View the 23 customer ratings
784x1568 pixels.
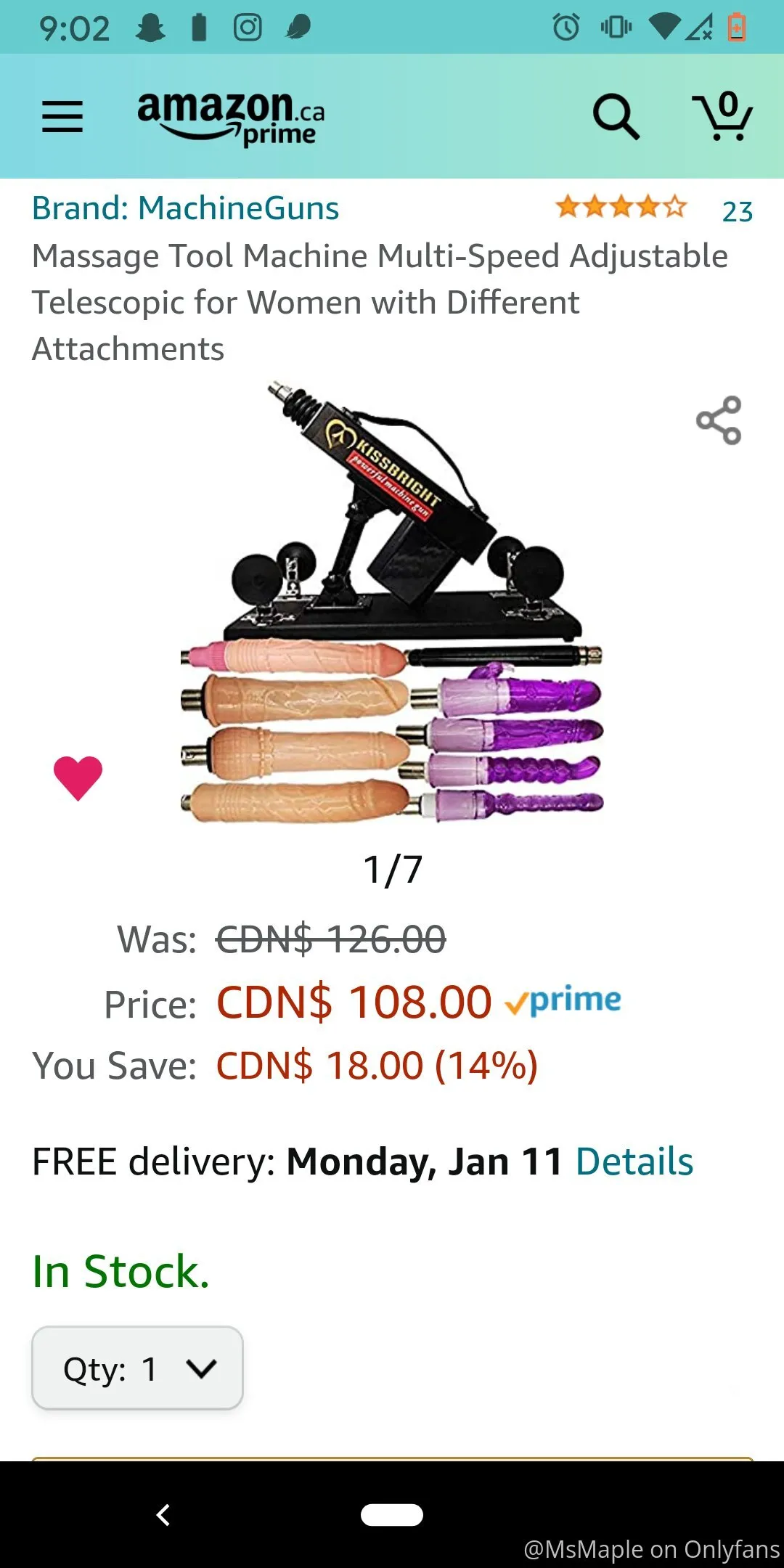coord(737,211)
